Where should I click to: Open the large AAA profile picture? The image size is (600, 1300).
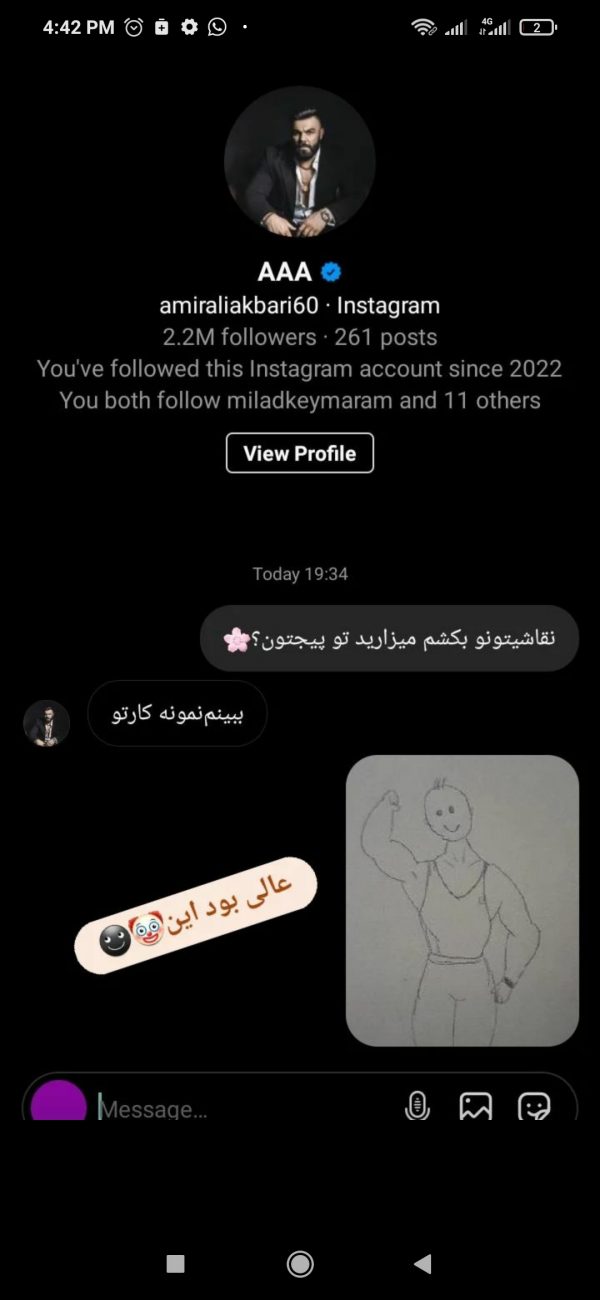(300, 162)
